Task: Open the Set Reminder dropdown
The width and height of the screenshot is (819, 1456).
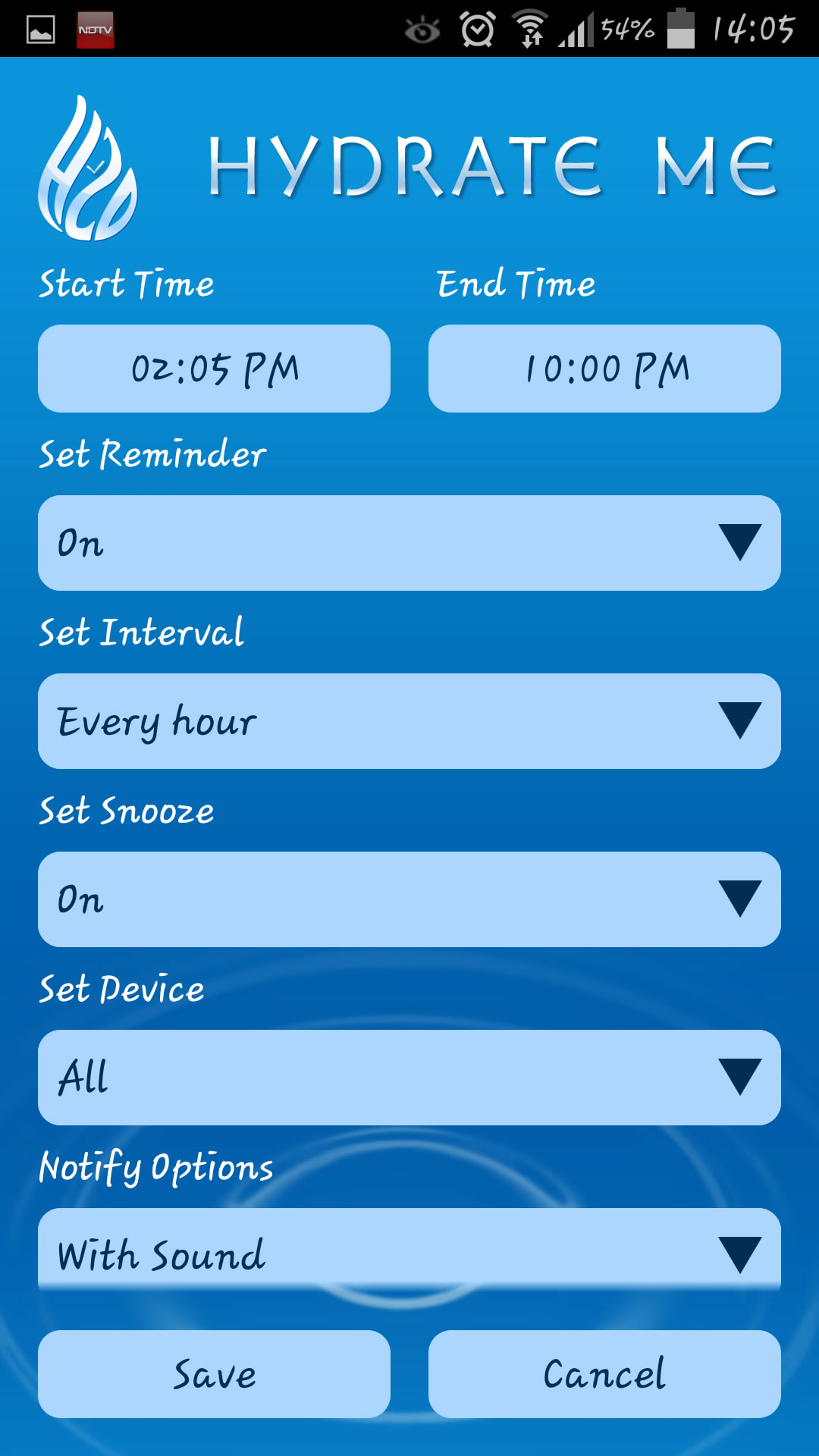Action: click(x=409, y=543)
